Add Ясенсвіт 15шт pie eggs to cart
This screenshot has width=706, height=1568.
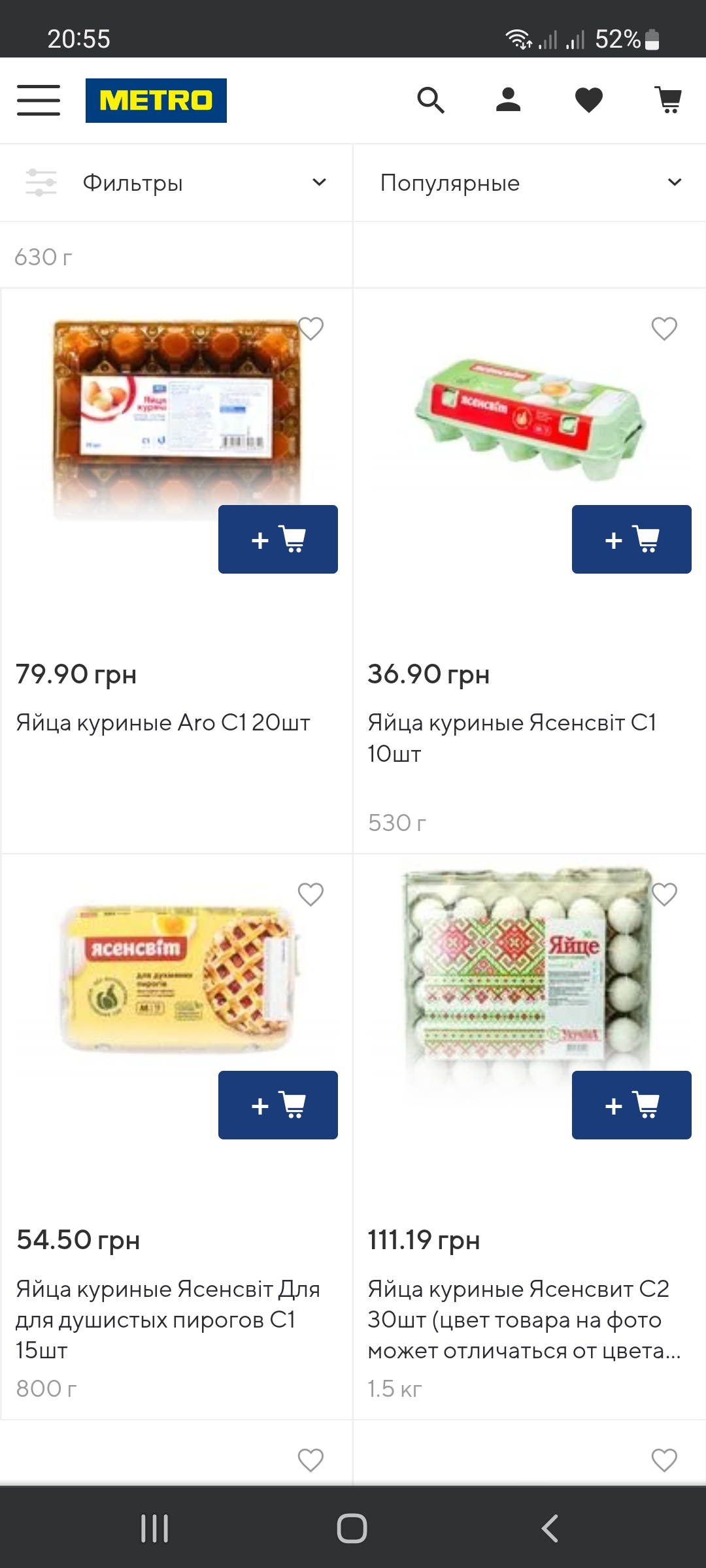pos(278,1105)
